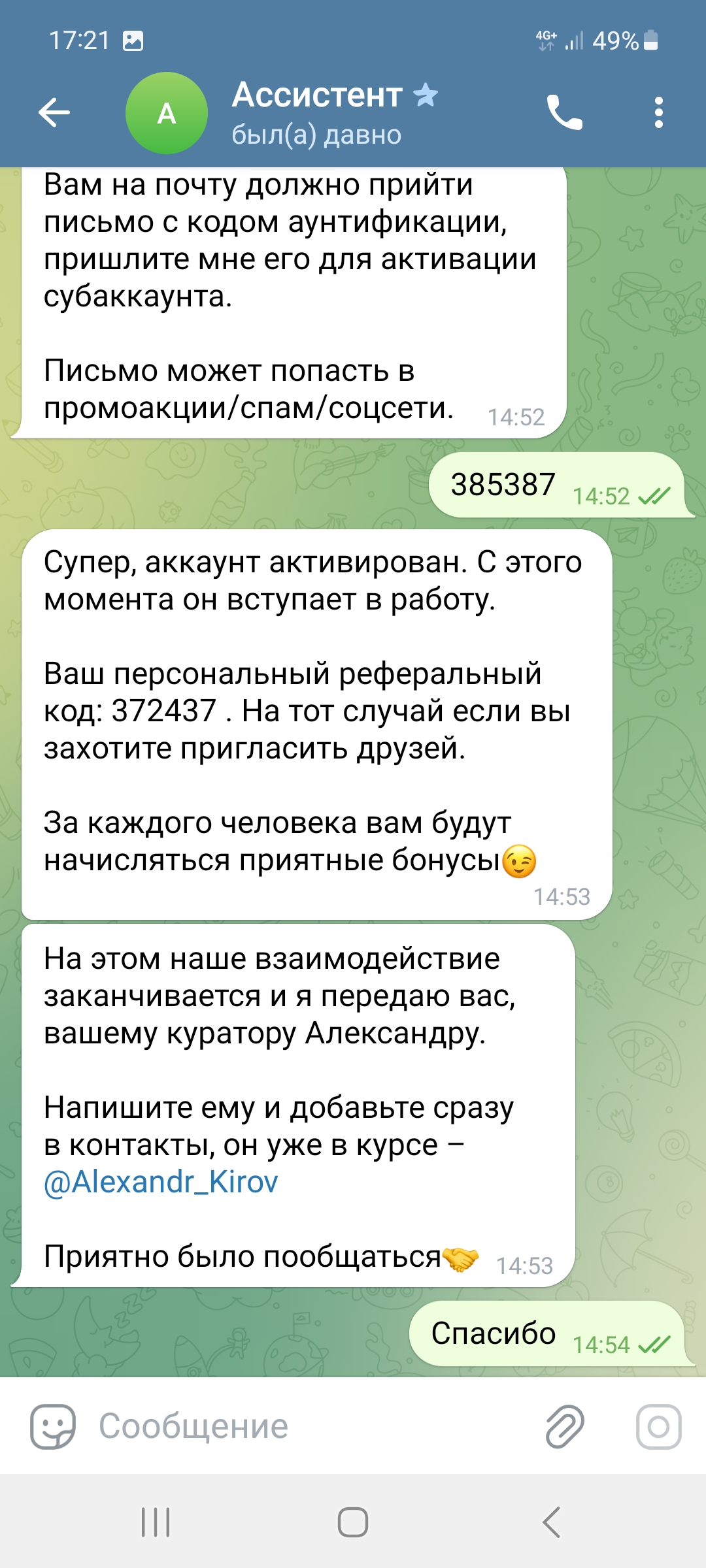Open the recent apps view
Image resolution: width=706 pixels, height=1568 pixels.
(156, 1522)
